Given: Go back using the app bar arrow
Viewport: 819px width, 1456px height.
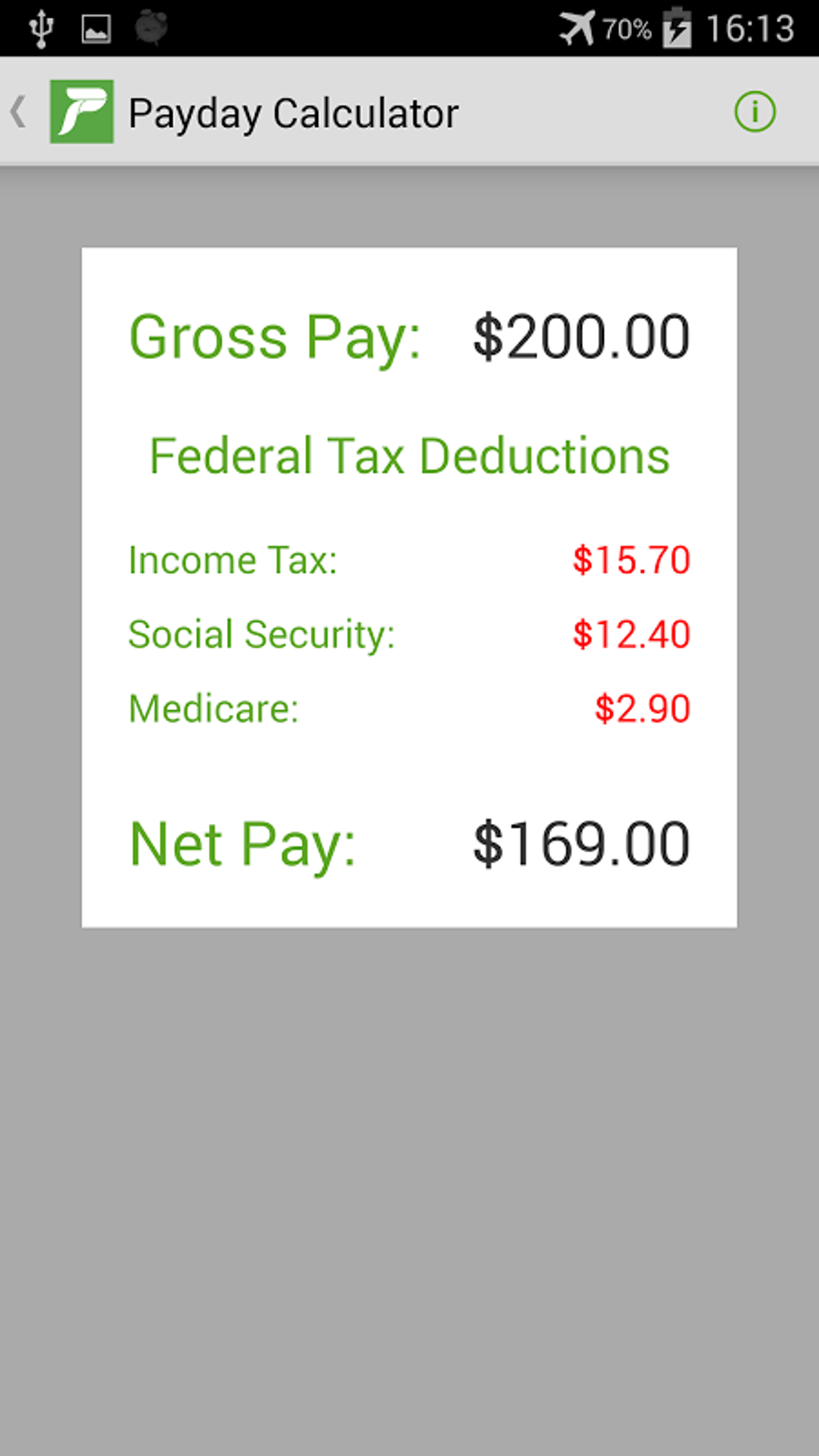Looking at the screenshot, I should tap(19, 112).
